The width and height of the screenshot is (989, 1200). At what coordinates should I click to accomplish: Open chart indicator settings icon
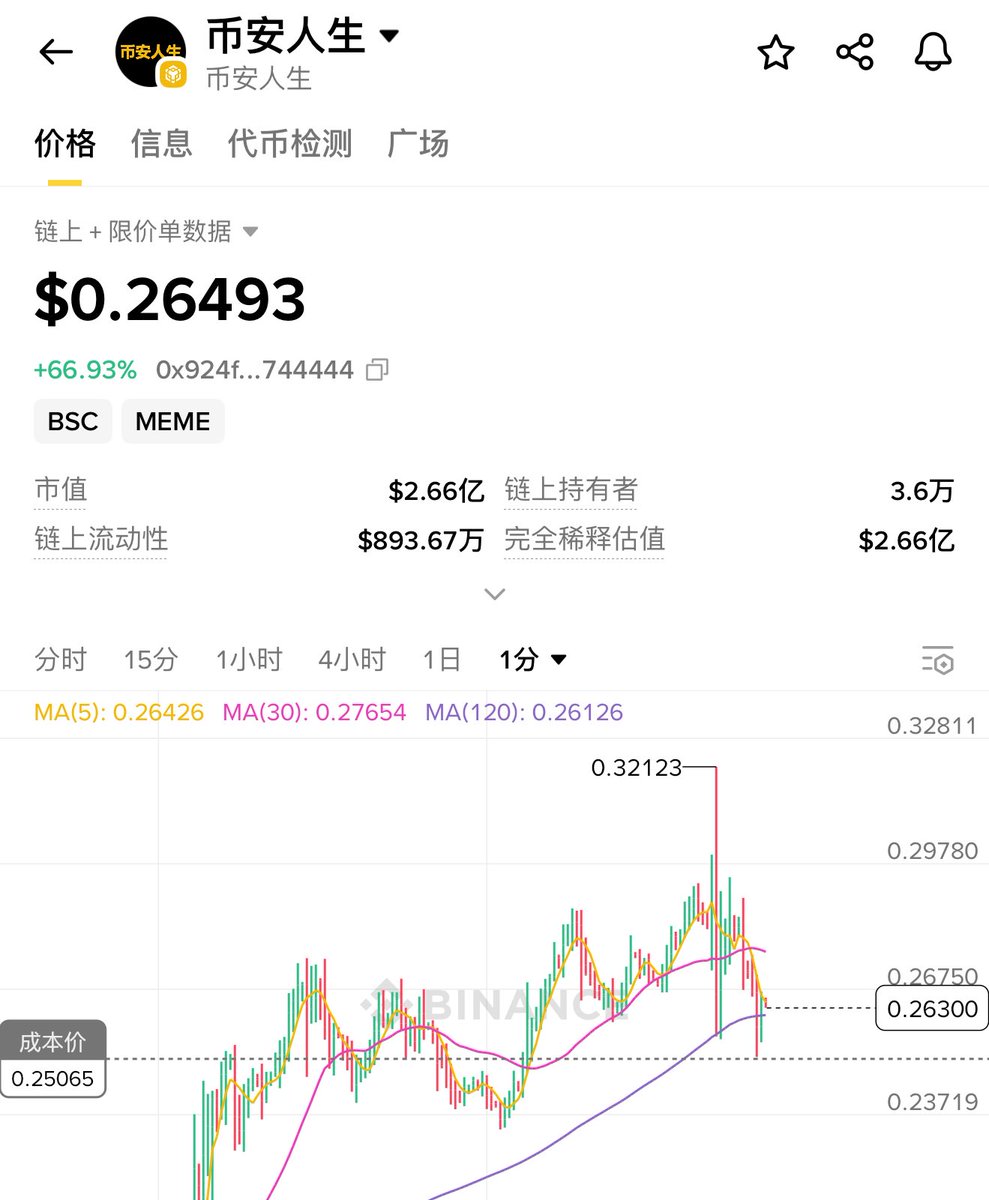(x=937, y=660)
